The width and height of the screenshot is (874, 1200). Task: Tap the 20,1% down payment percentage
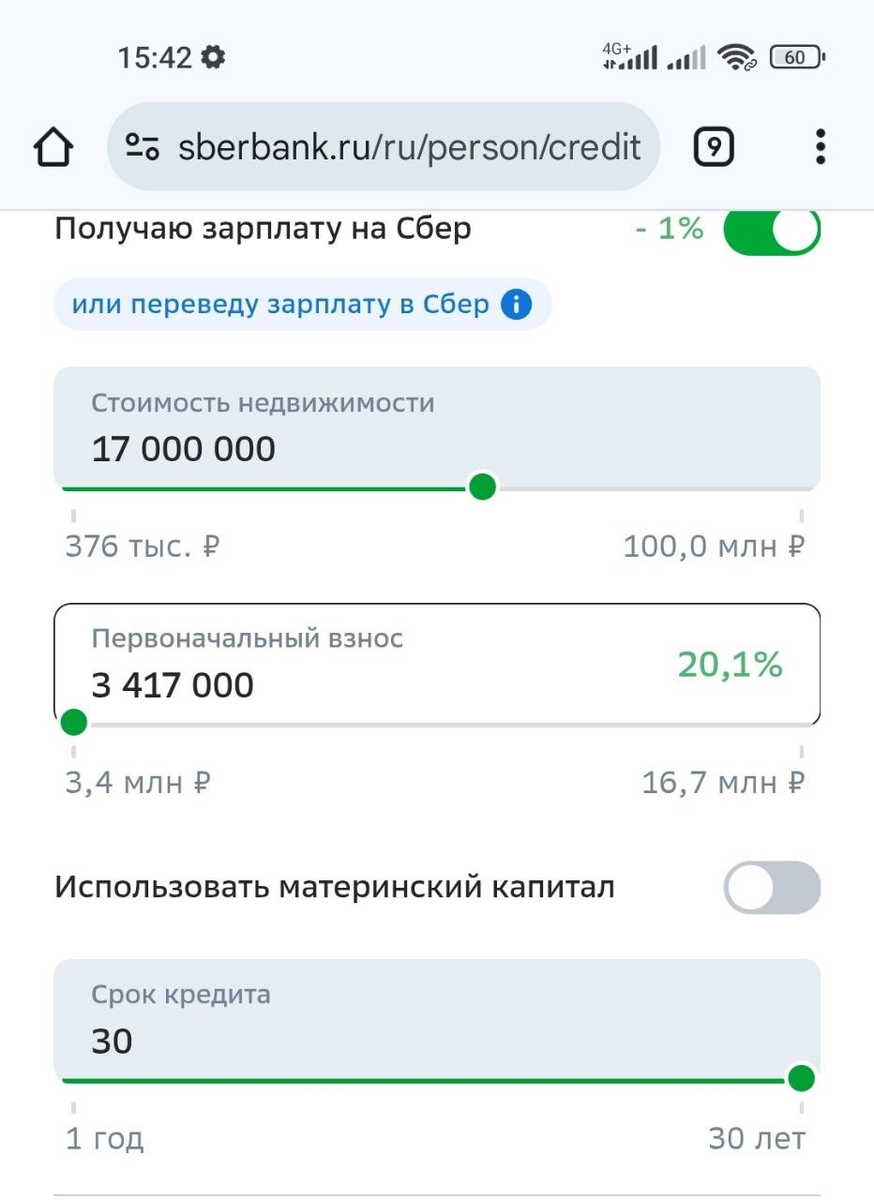731,664
